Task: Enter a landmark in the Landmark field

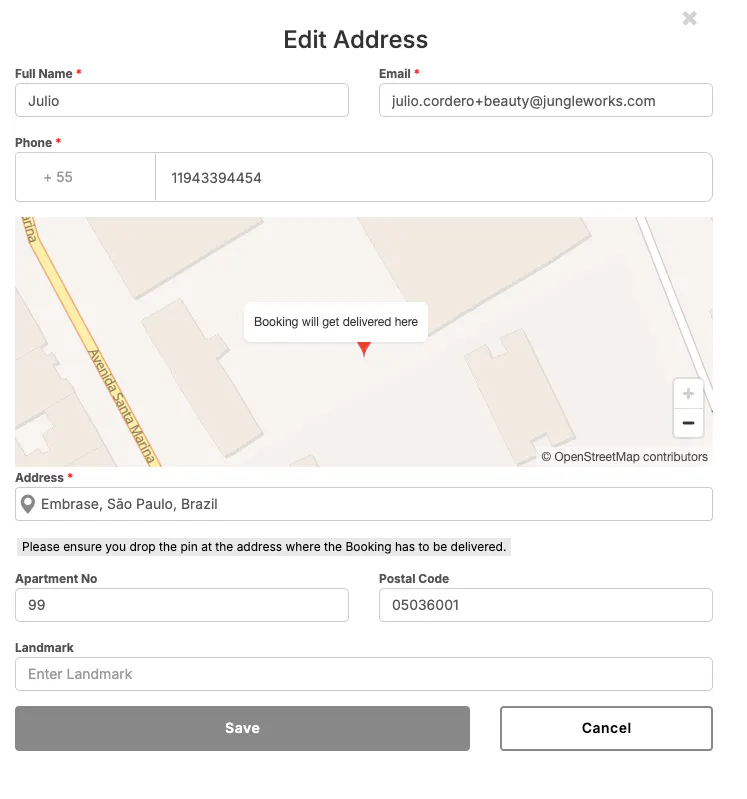Action: [364, 674]
